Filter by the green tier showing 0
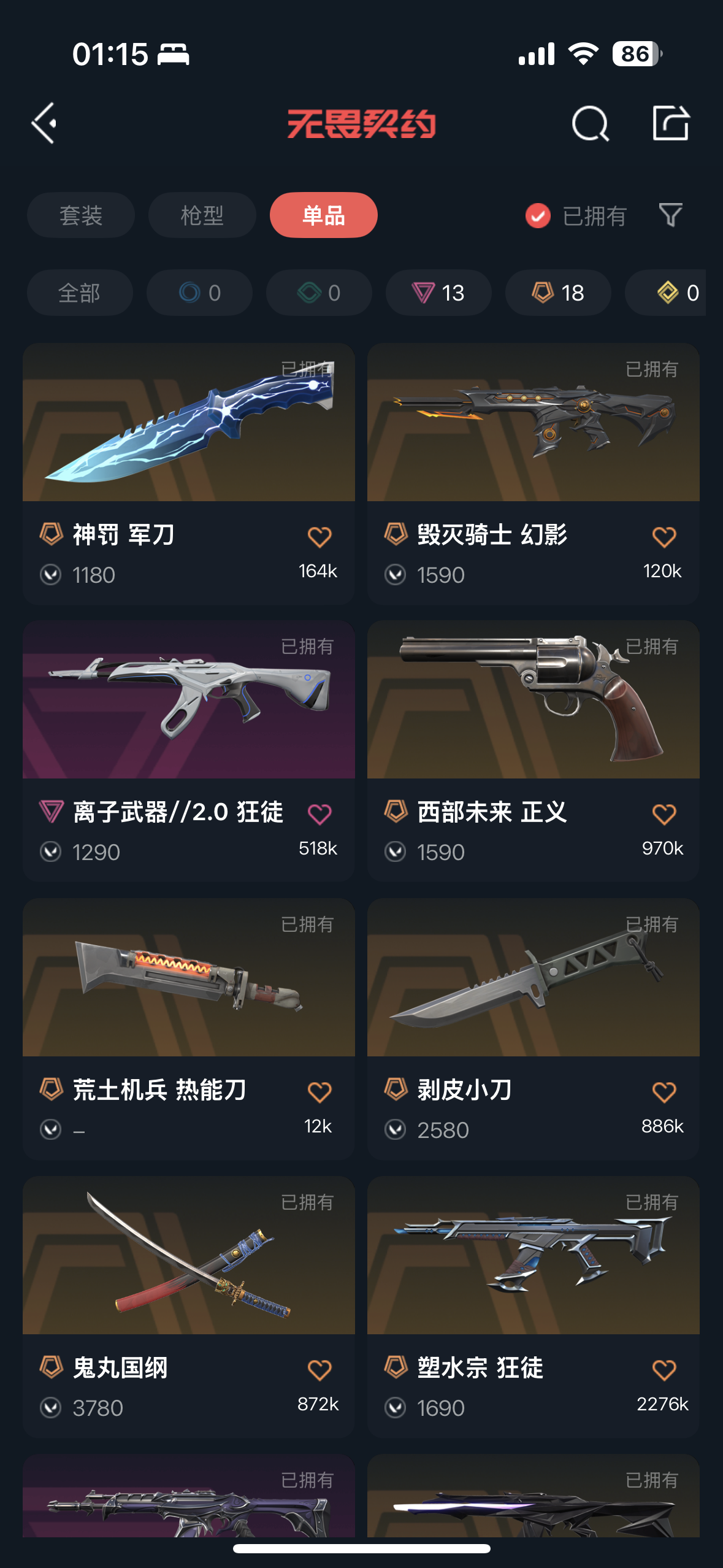The image size is (723, 1568). pos(319,293)
